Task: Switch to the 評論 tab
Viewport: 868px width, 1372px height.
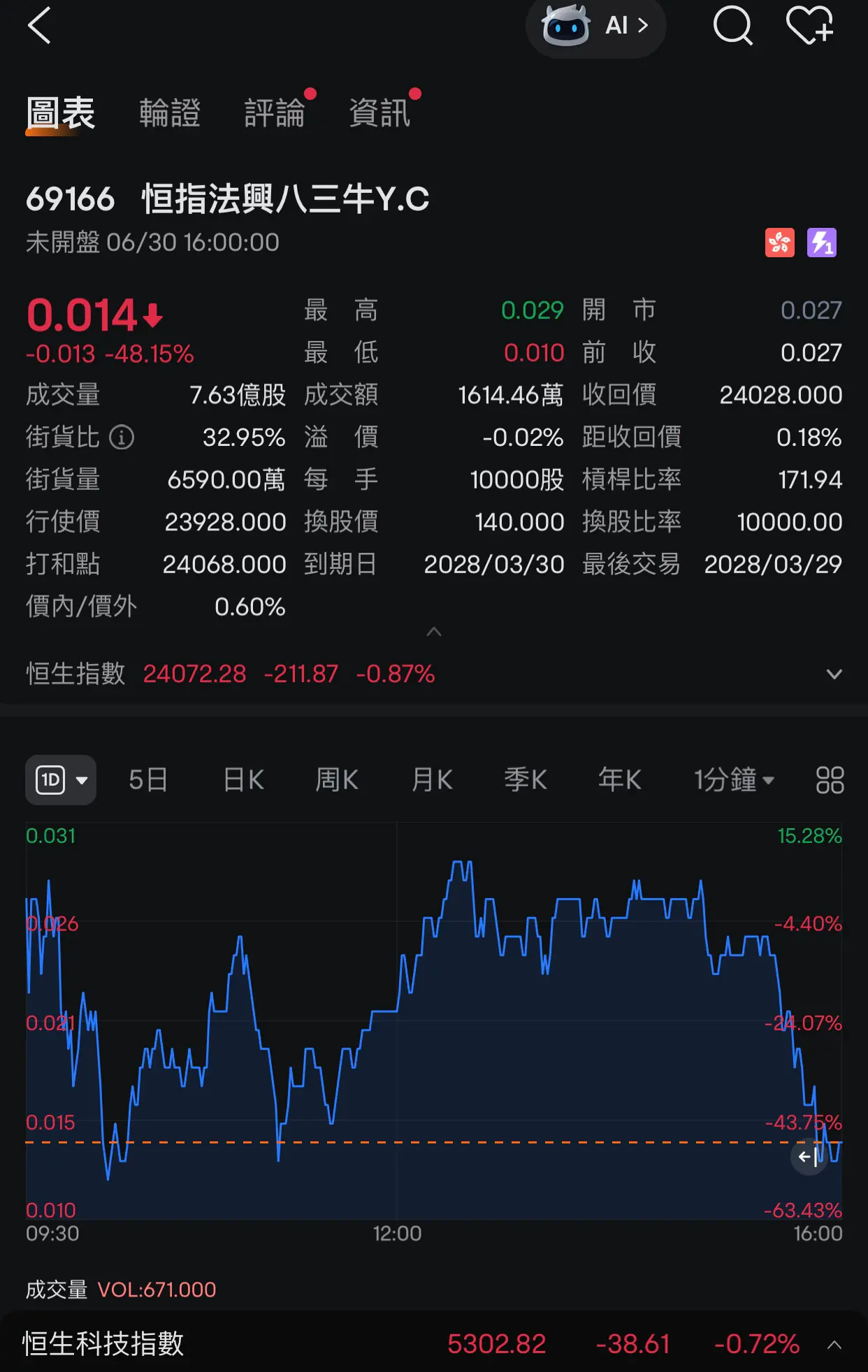Action: (275, 113)
